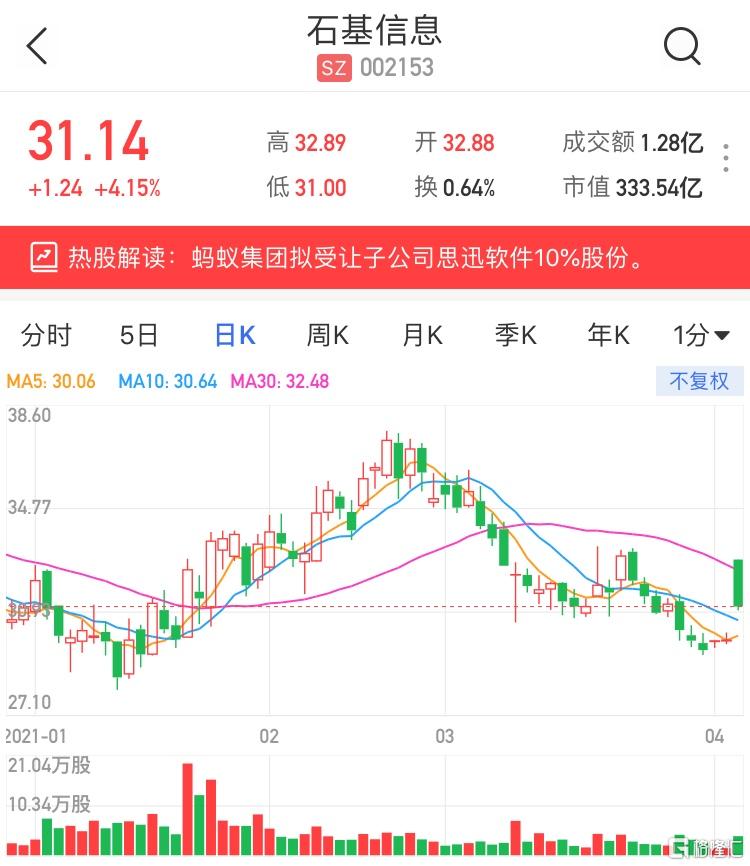Viewport: 750px width, 866px height.
Task: Go back using the top-left arrow
Action: point(37,45)
